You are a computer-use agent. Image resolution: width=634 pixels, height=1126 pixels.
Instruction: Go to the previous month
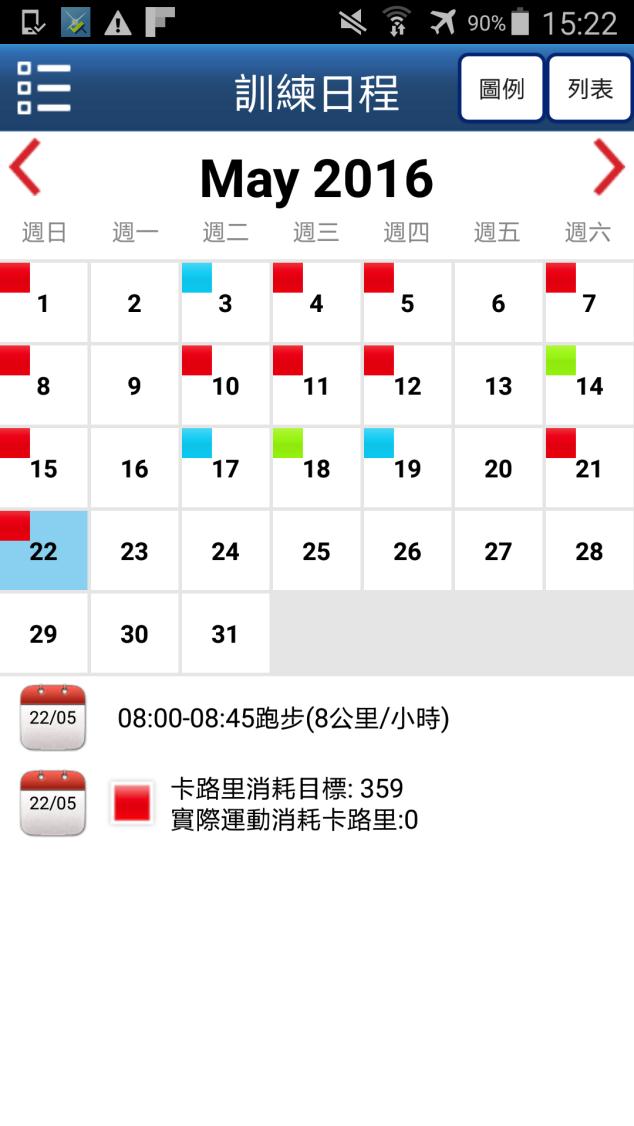click(x=25, y=167)
